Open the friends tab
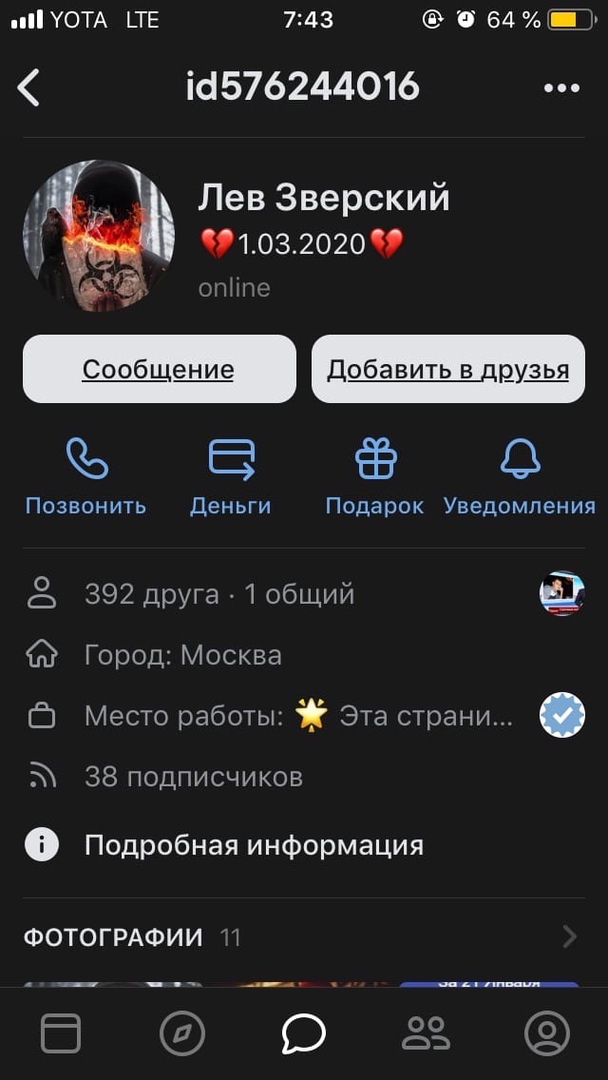608x1080 pixels. pos(425,1033)
